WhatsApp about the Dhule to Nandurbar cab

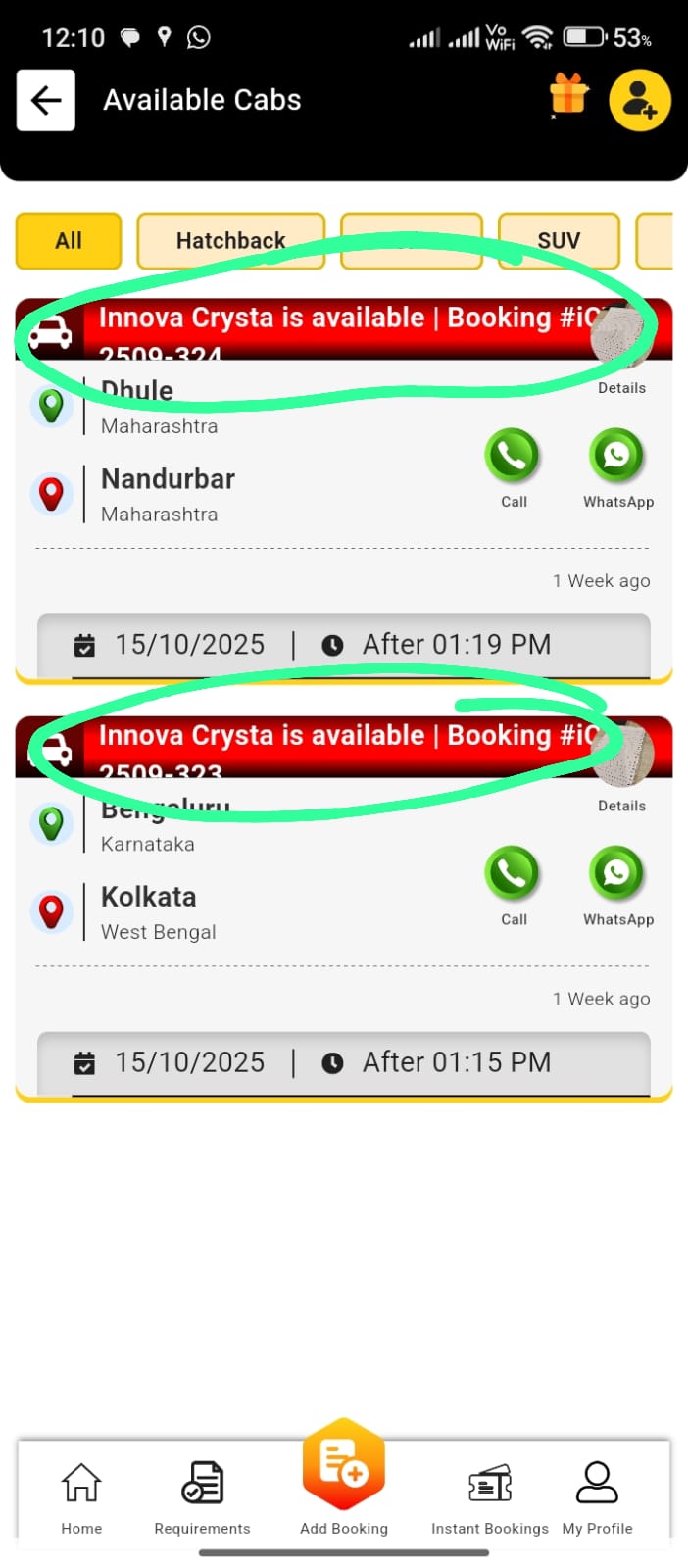[616, 456]
